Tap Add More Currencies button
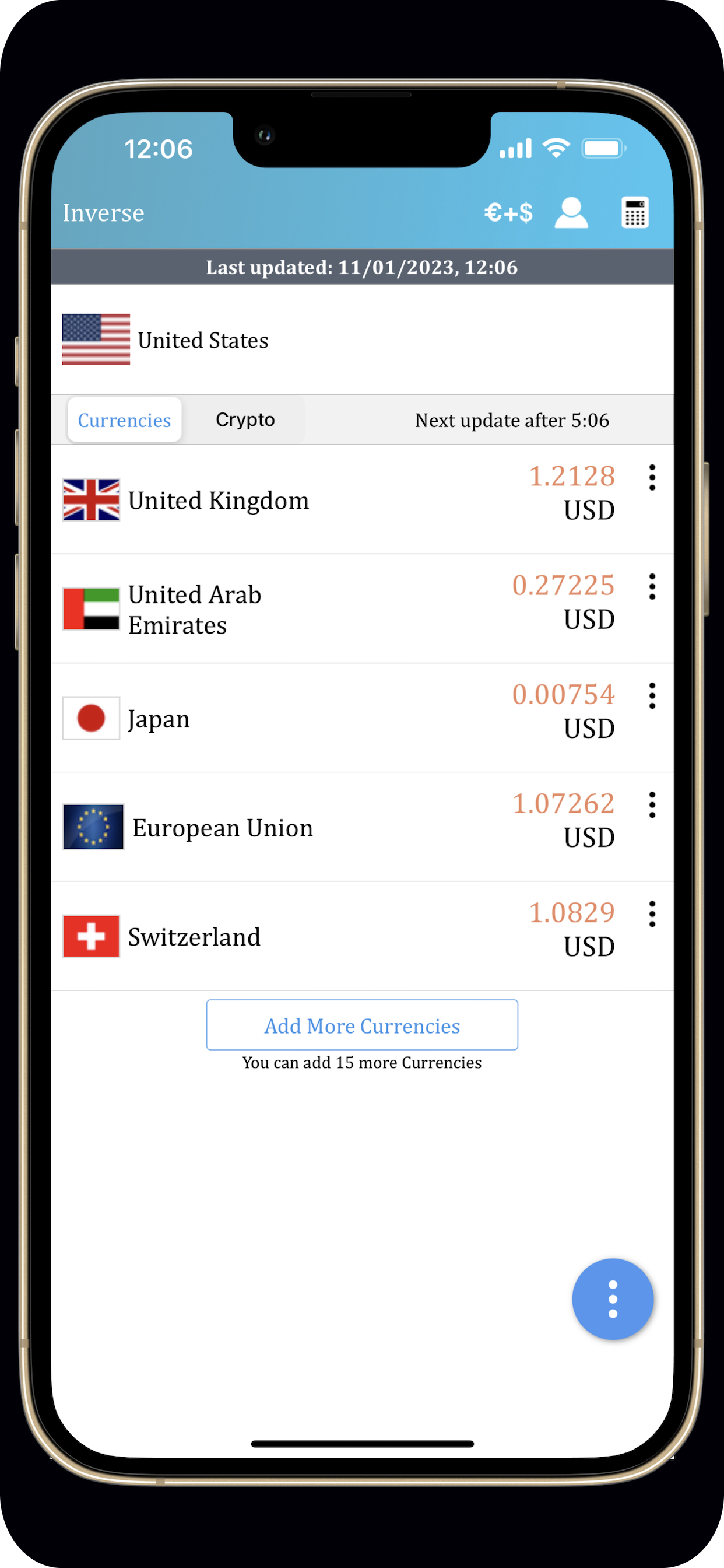The image size is (724, 1568). coord(362,1025)
